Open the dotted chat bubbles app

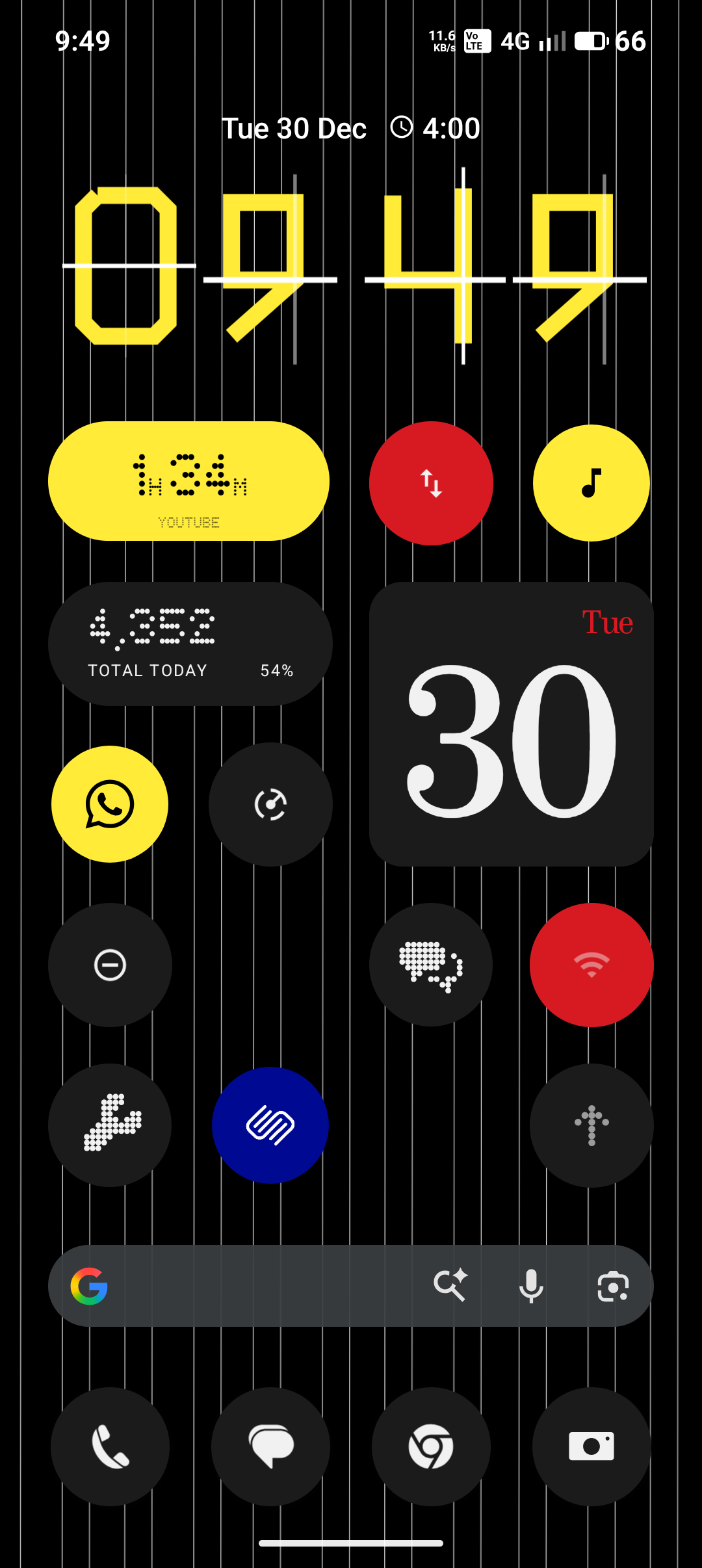pyautogui.click(x=431, y=965)
